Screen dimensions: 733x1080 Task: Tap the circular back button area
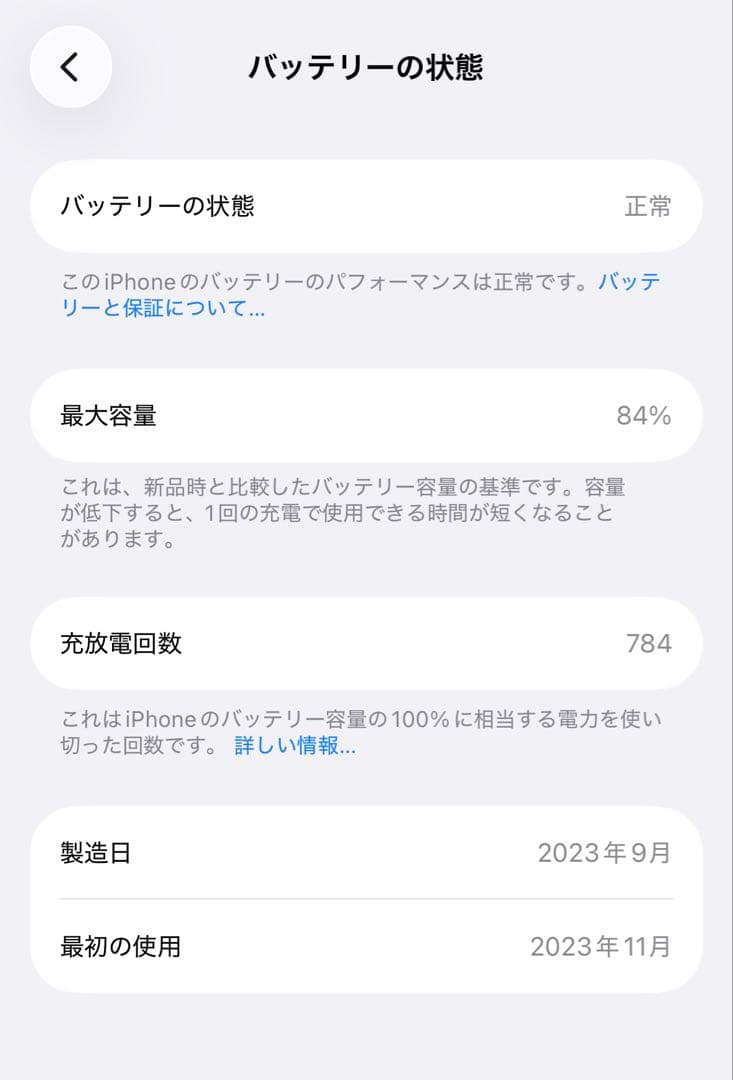(x=70, y=66)
